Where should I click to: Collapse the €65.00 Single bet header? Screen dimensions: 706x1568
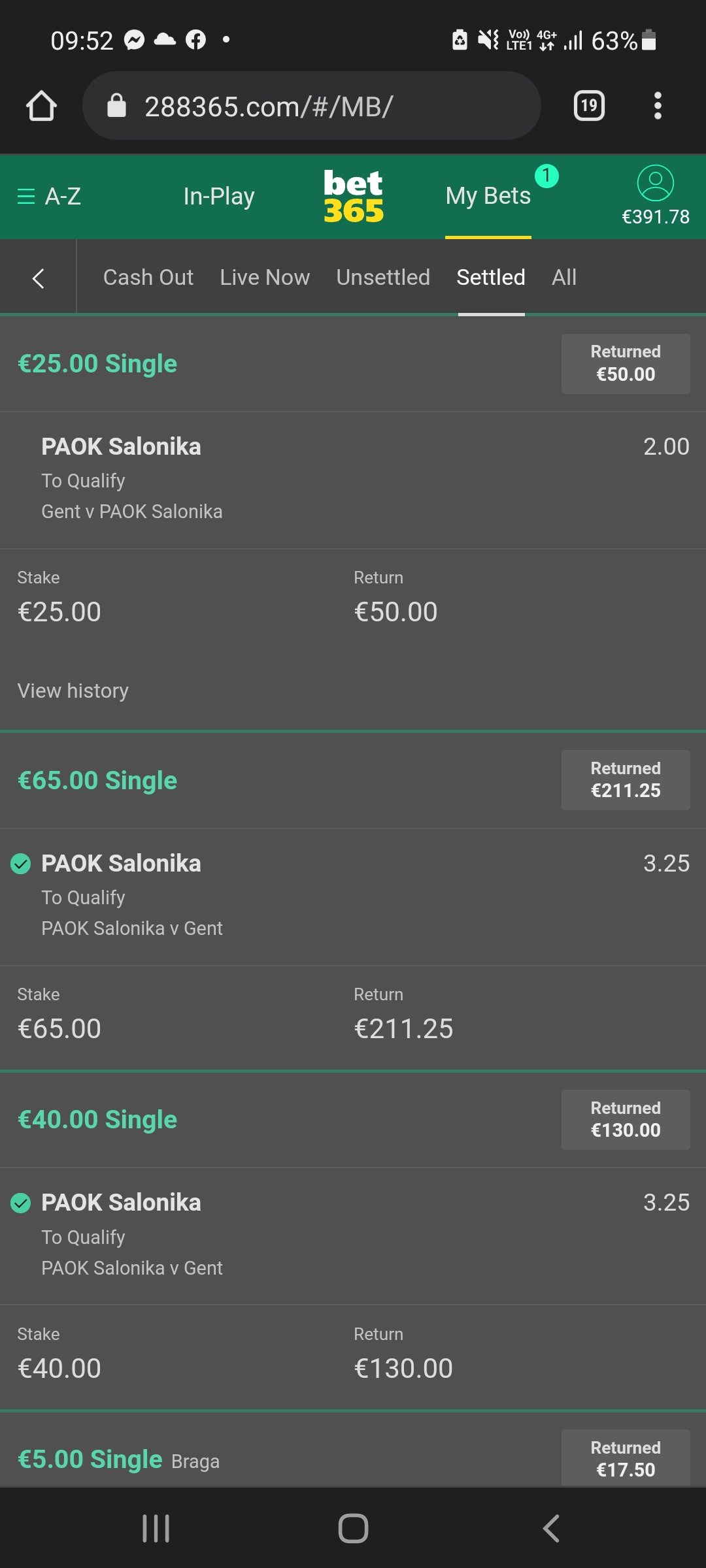pyautogui.click(x=353, y=780)
